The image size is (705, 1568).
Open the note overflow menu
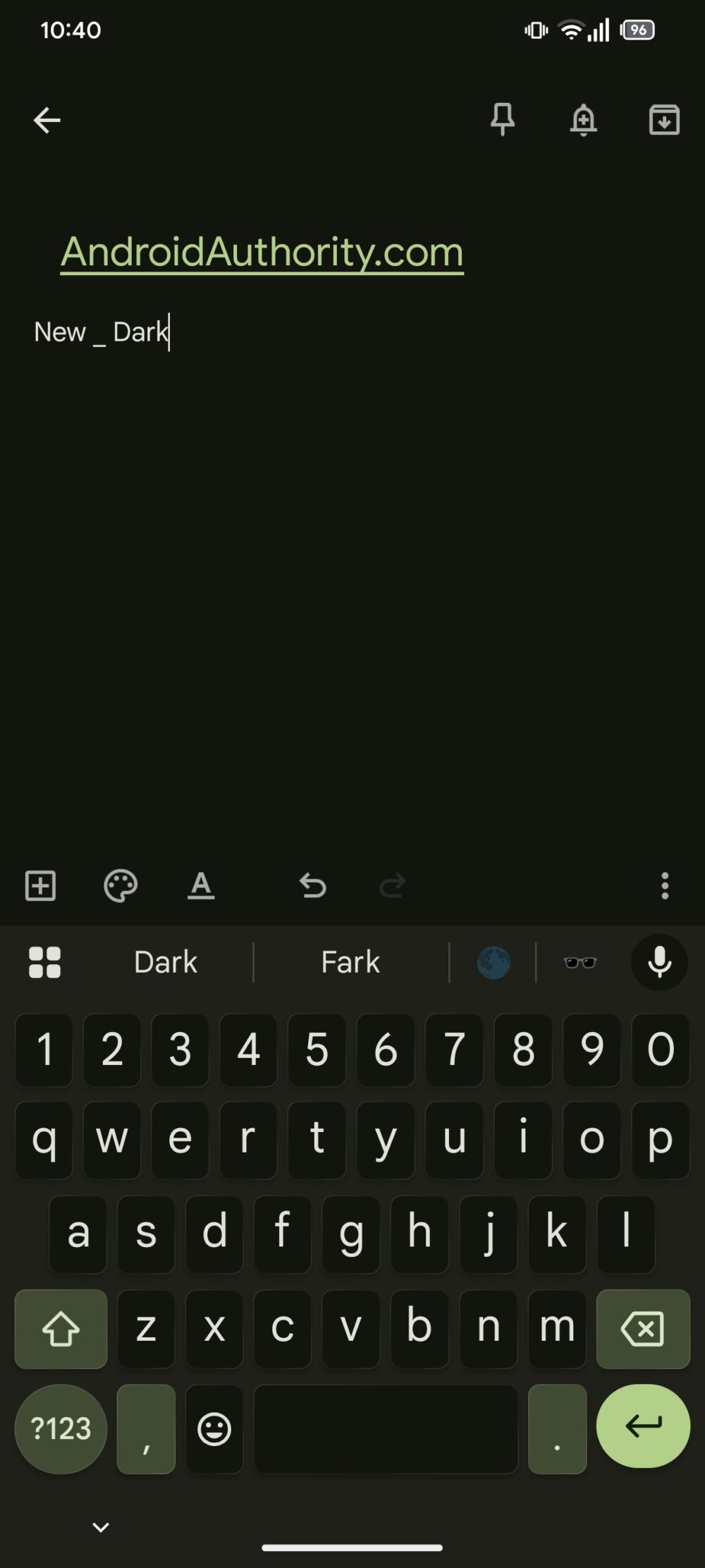tap(665, 886)
